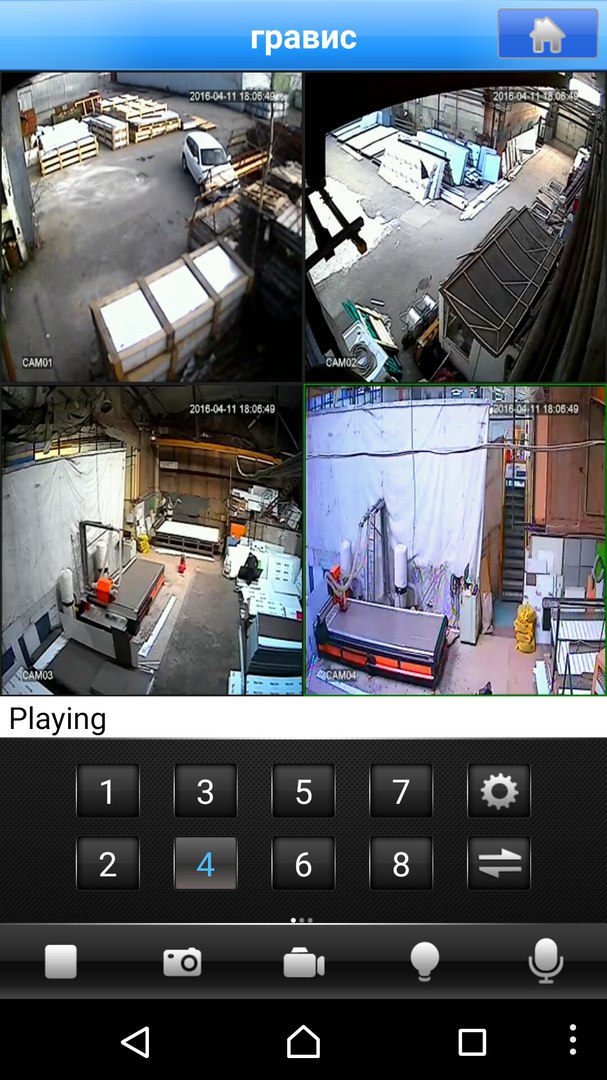Take a snapshot with the camera icon
This screenshot has height=1080, width=607.
182,962
